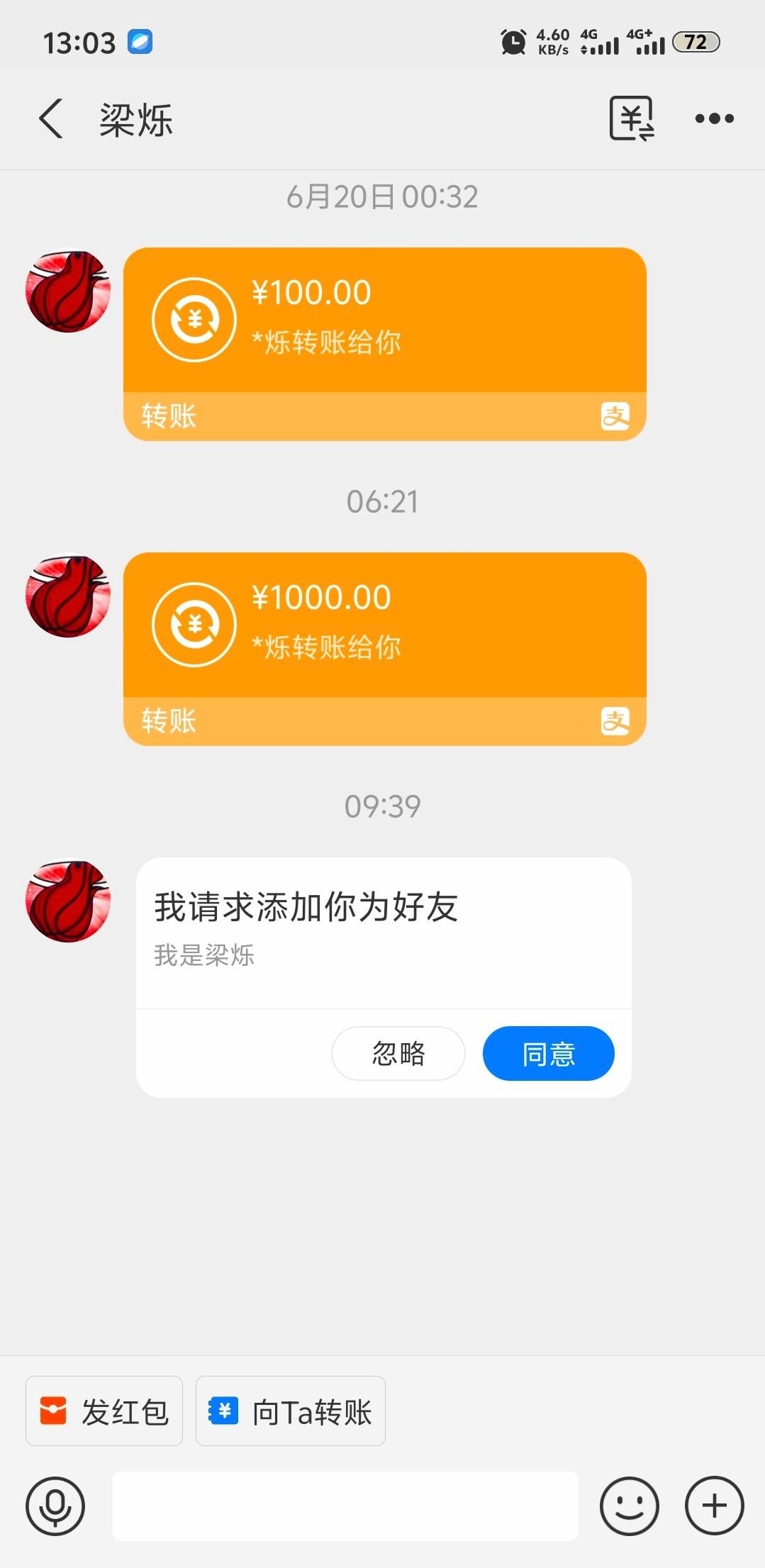Image resolution: width=765 pixels, height=1568 pixels.
Task: Tap the circular currency icon on the ¥100 card
Action: [194, 318]
